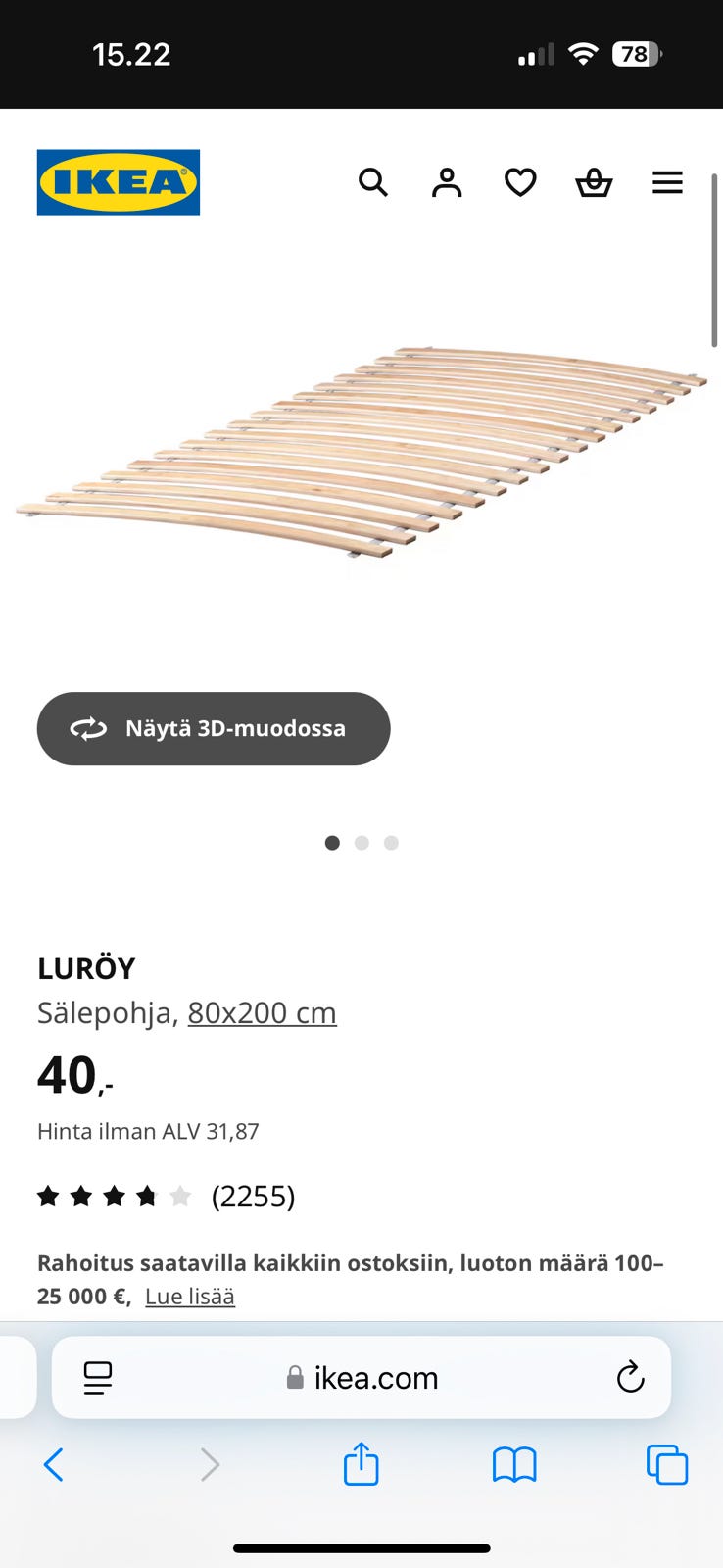The image size is (723, 1568).
Task: Open the 2255 star ratings
Action: coord(167,1196)
